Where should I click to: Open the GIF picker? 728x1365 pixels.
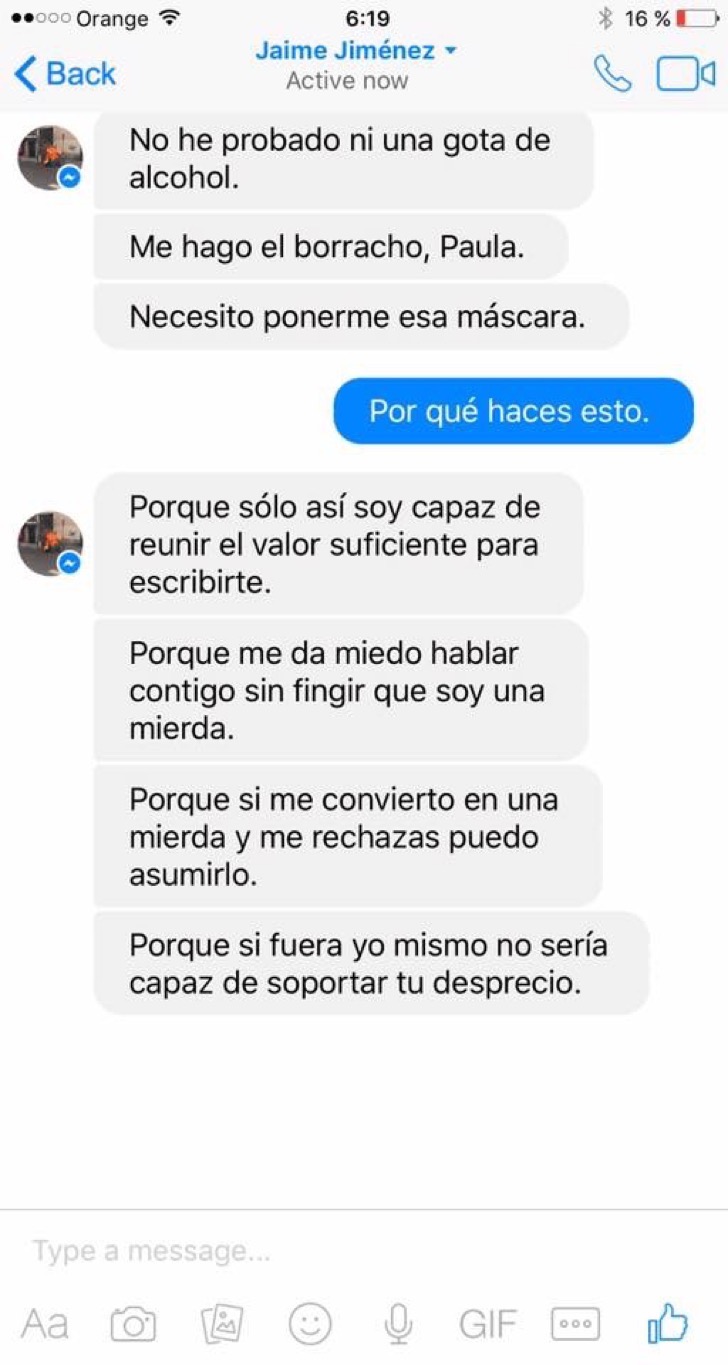[488, 1325]
